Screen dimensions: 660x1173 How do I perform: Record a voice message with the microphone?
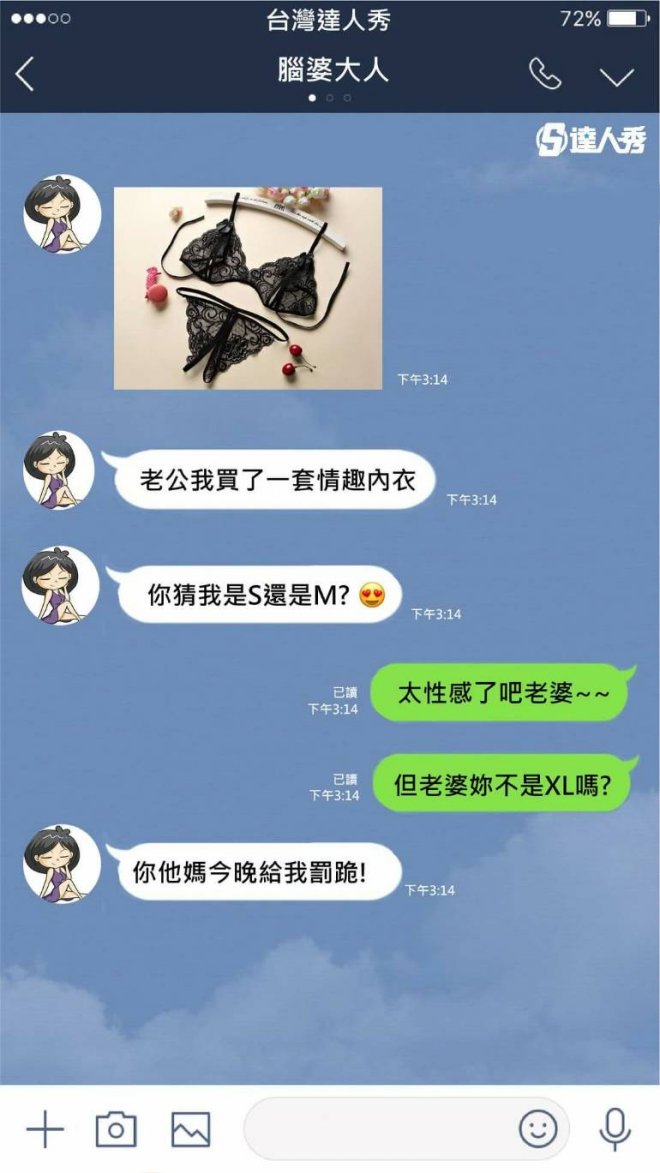tap(614, 1130)
